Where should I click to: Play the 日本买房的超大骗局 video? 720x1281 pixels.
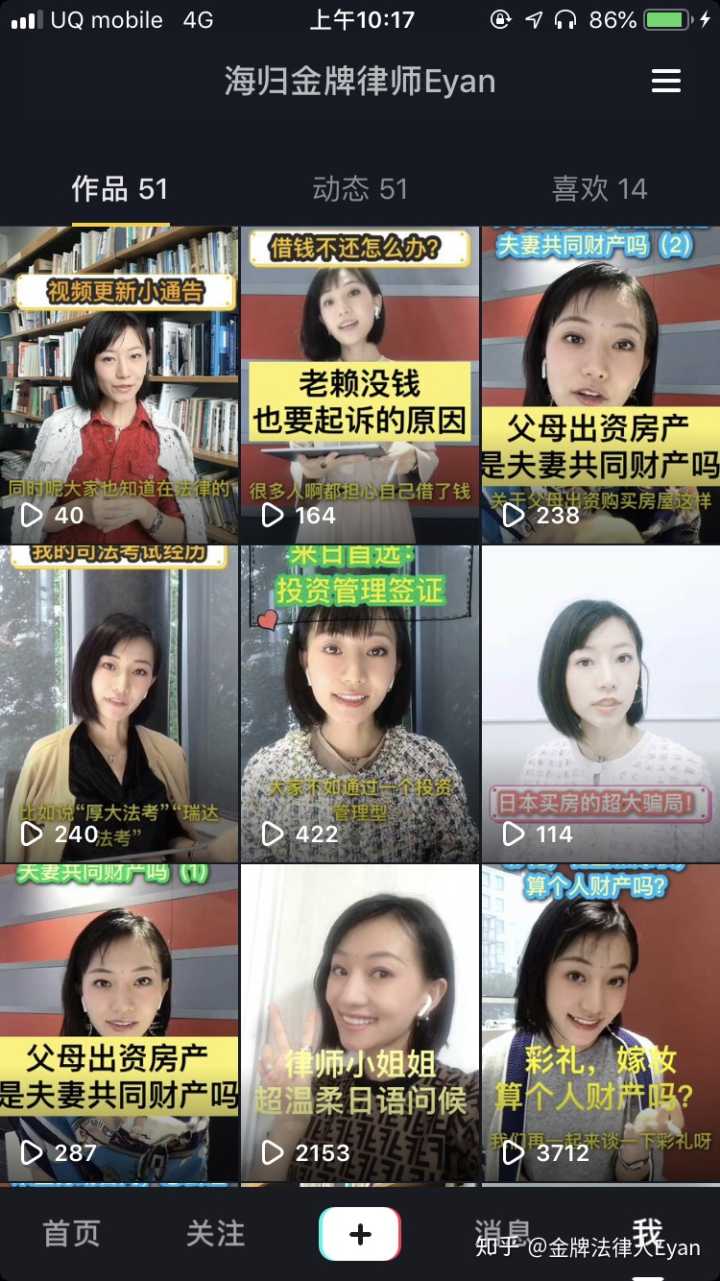[601, 704]
